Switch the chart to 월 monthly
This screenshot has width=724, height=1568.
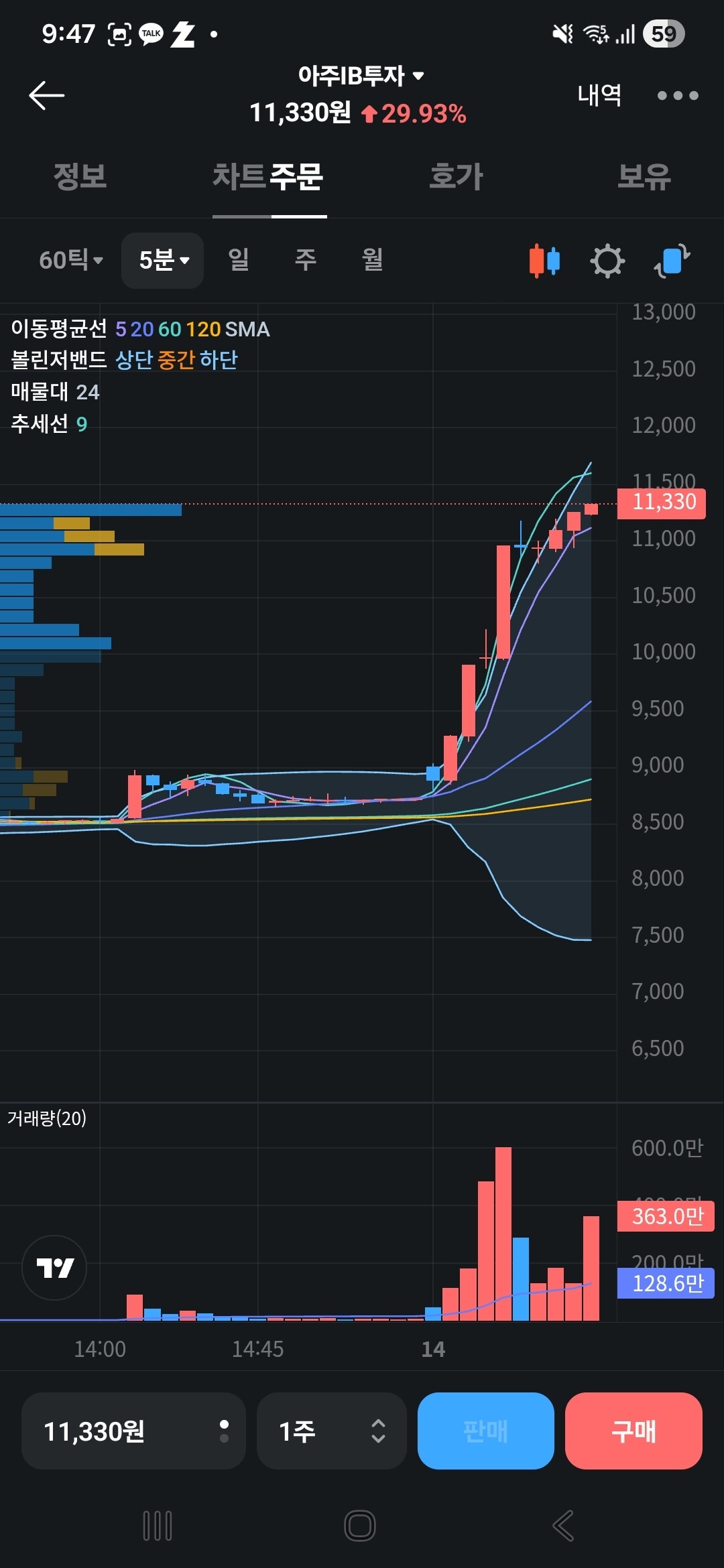372,259
